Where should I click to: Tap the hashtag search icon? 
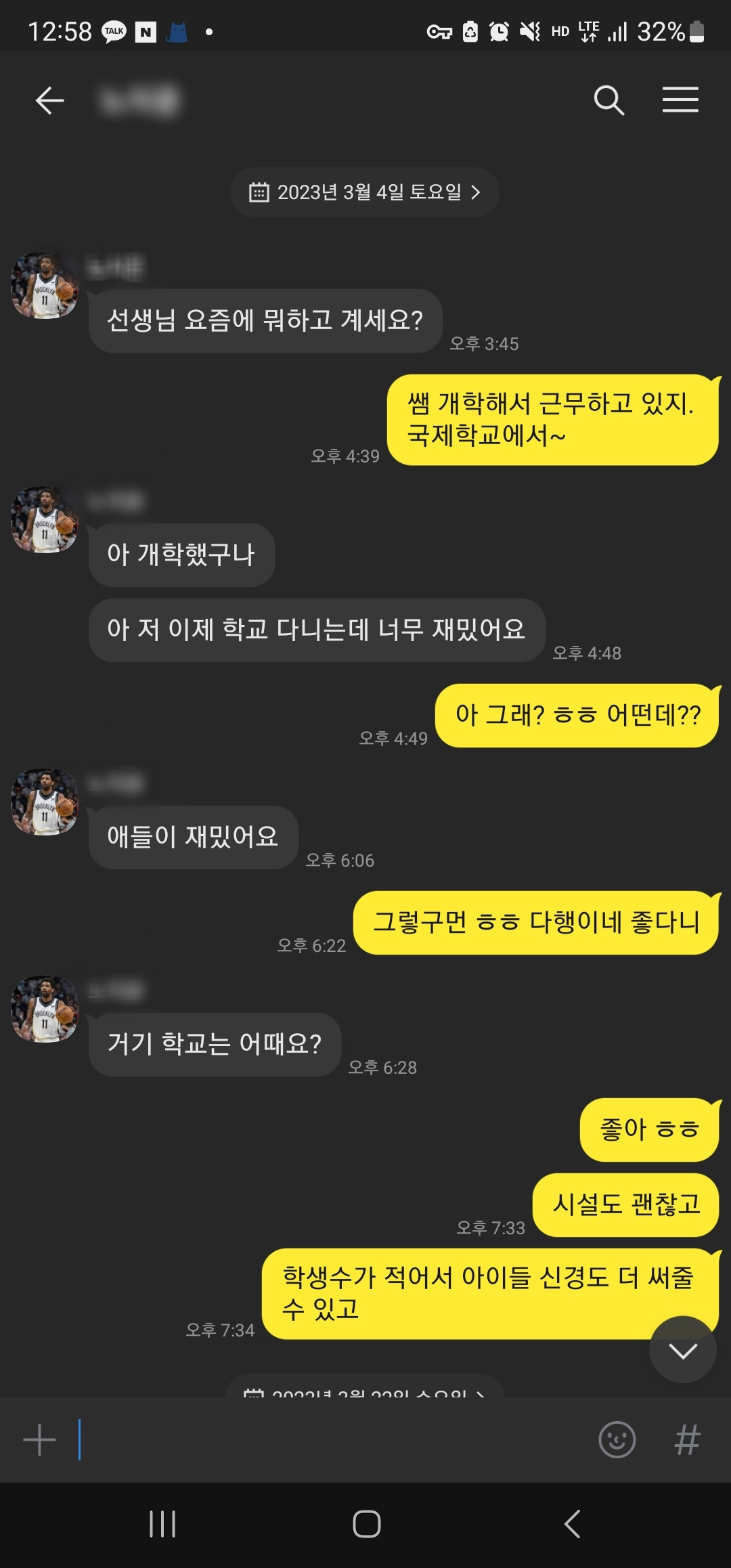[x=687, y=1440]
